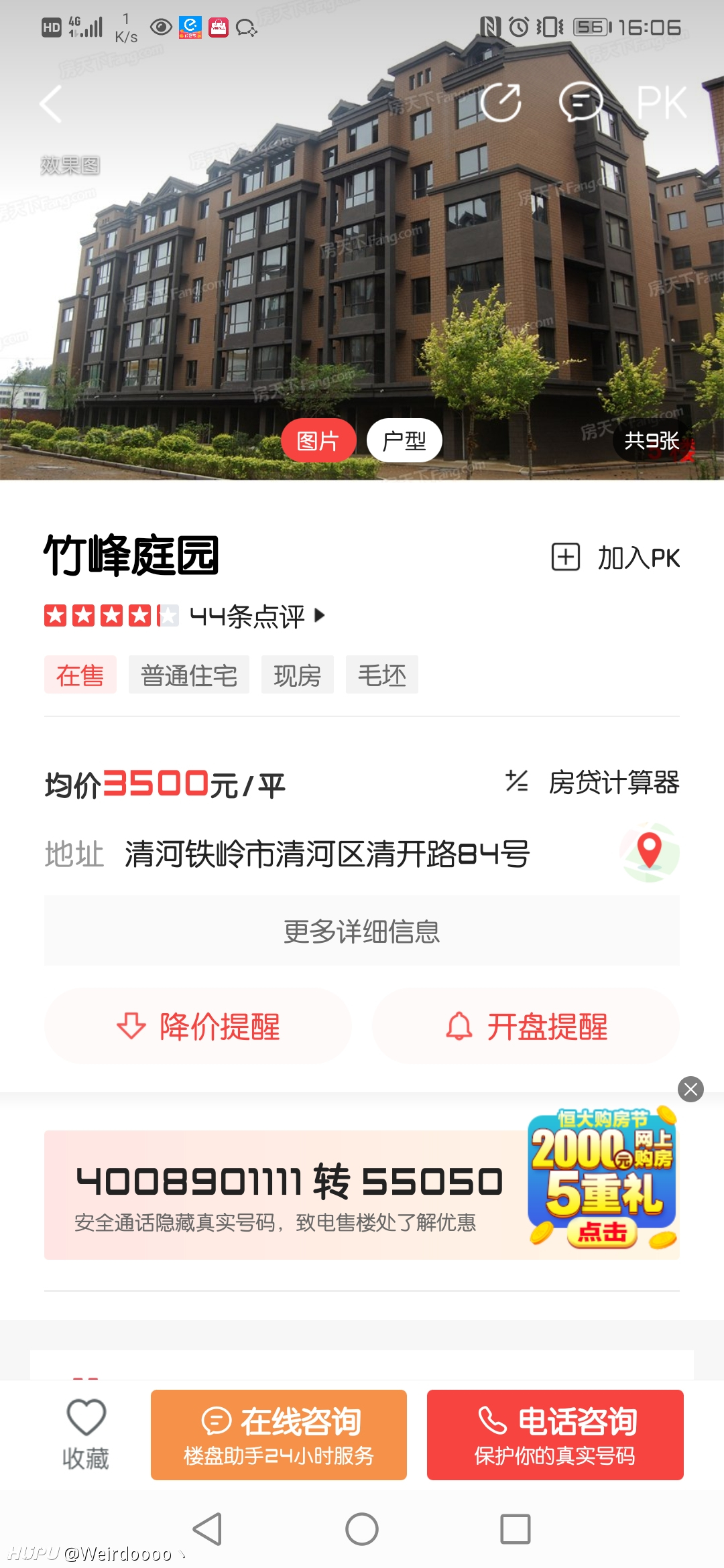Switch to the 户型 tab
Viewport: 724px width, 1568px height.
tap(404, 440)
